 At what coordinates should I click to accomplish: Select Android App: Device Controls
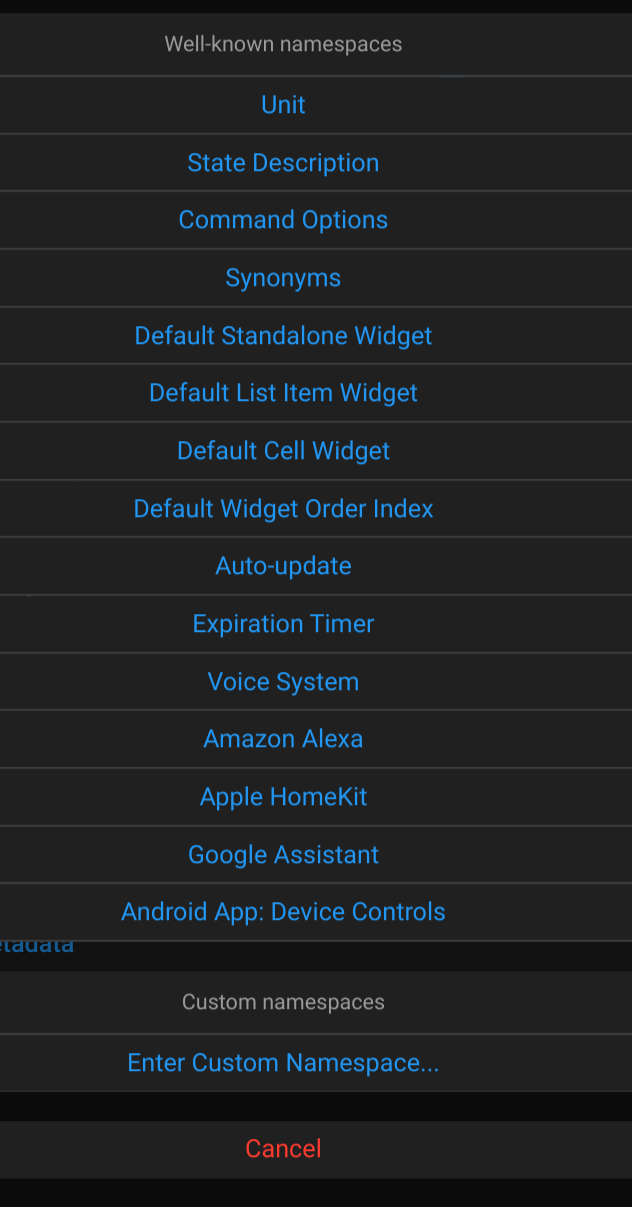(x=283, y=912)
